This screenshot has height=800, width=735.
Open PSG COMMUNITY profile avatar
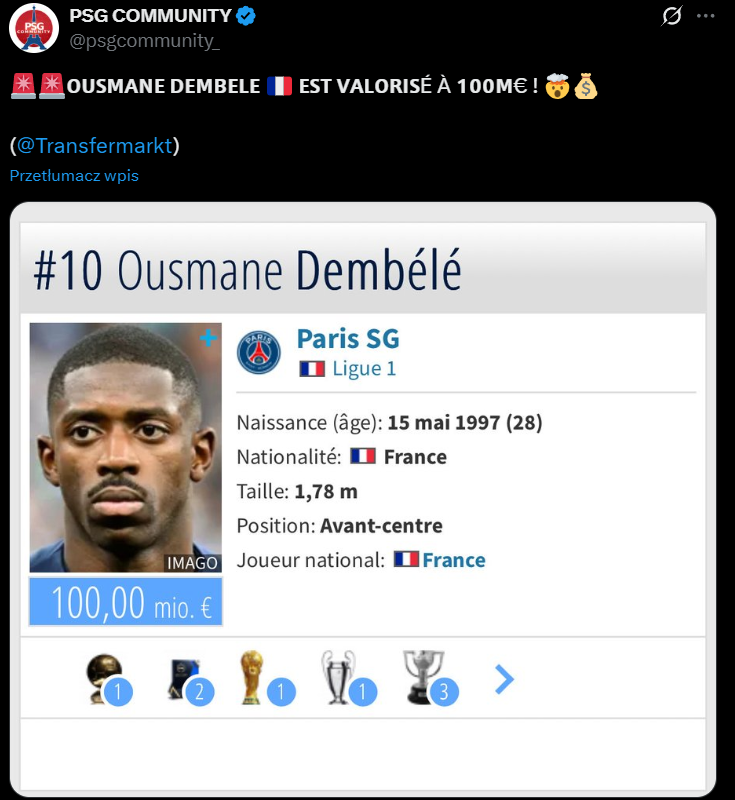(x=33, y=27)
